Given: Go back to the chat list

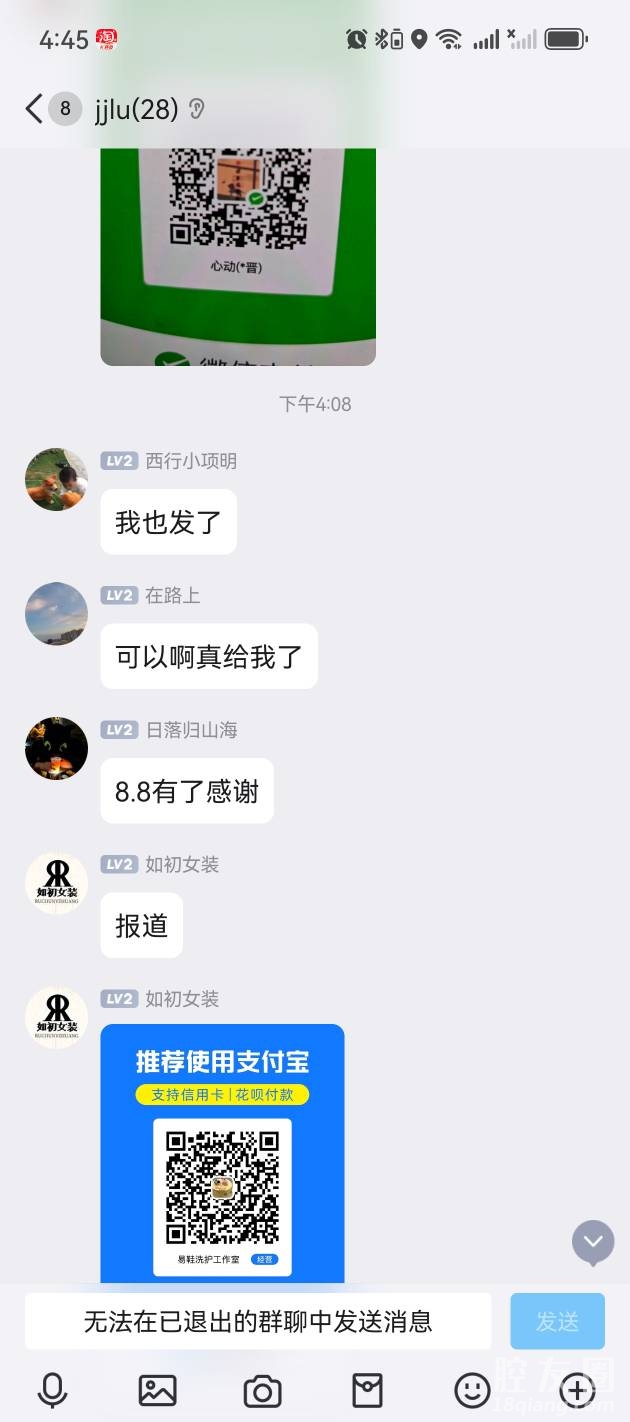Looking at the screenshot, I should (x=34, y=109).
